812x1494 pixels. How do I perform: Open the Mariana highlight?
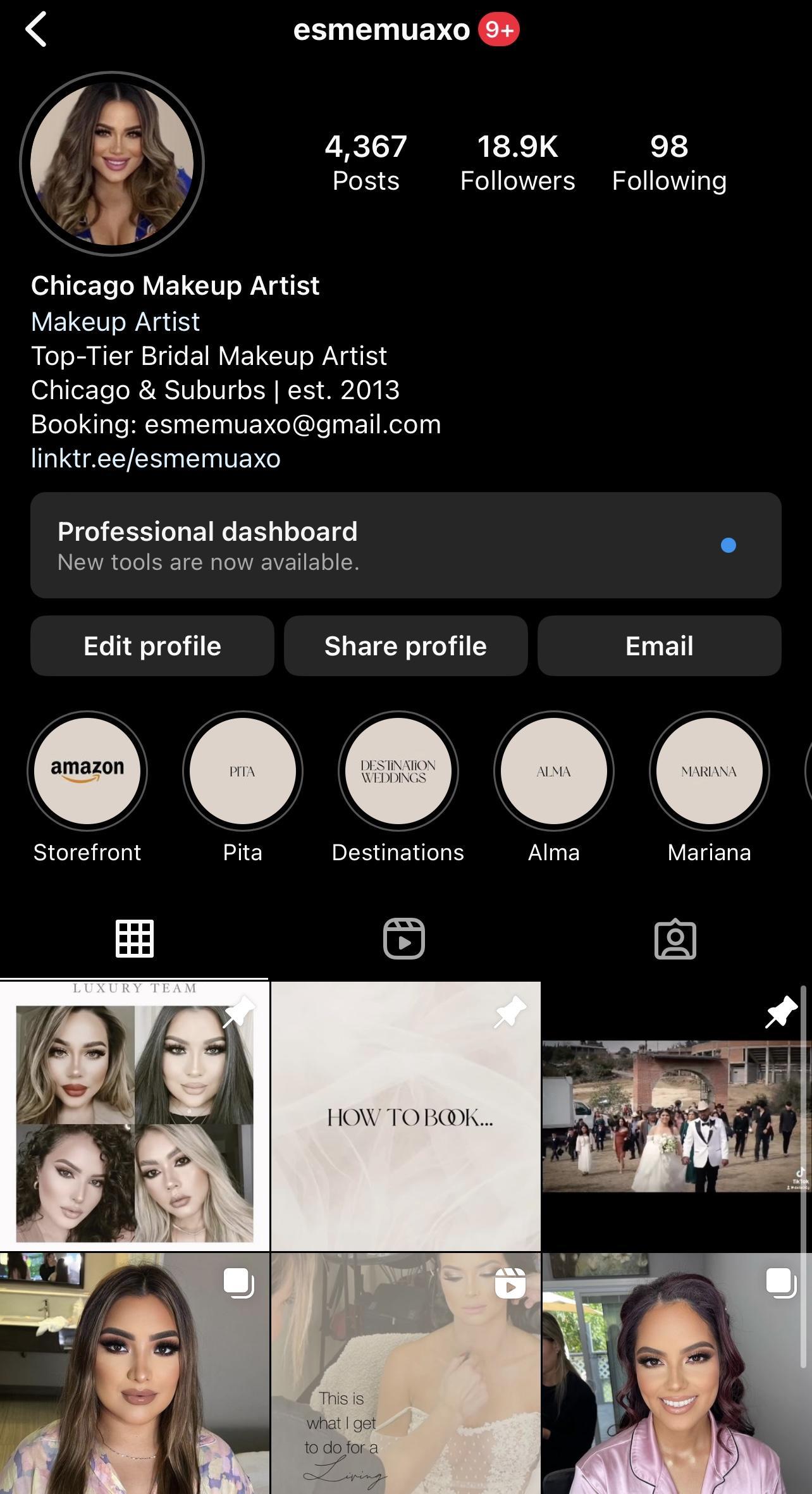pyautogui.click(x=709, y=771)
